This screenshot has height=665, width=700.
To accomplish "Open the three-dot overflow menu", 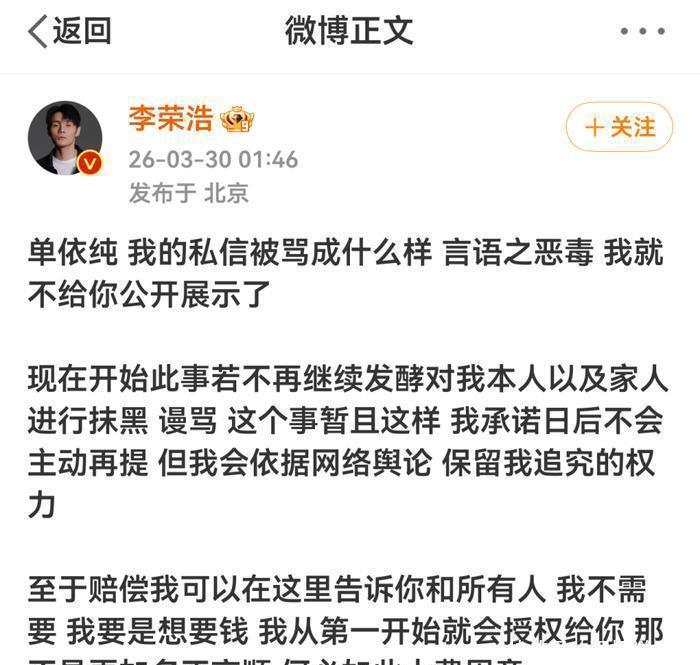I will click(642, 31).
